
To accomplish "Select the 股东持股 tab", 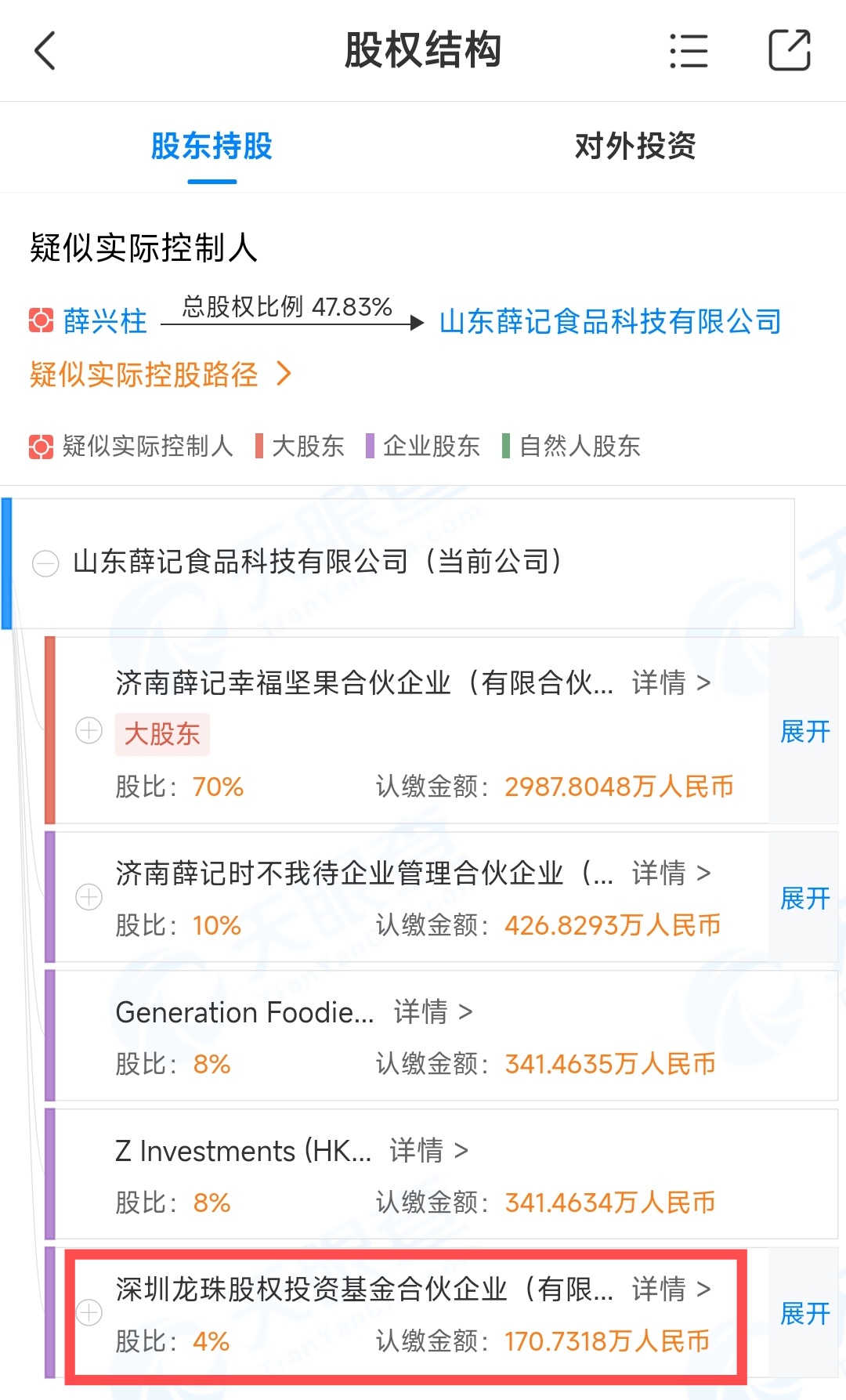I will (x=211, y=147).
